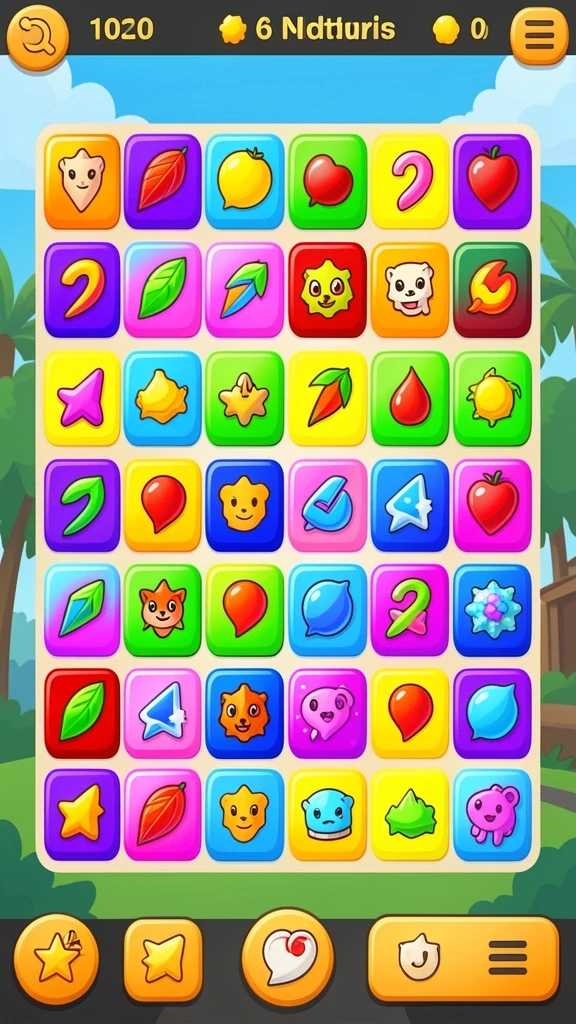Tap the blue tile with the icy snowflake gem
The height and width of the screenshot is (1024, 576).
pyautogui.click(x=492, y=610)
